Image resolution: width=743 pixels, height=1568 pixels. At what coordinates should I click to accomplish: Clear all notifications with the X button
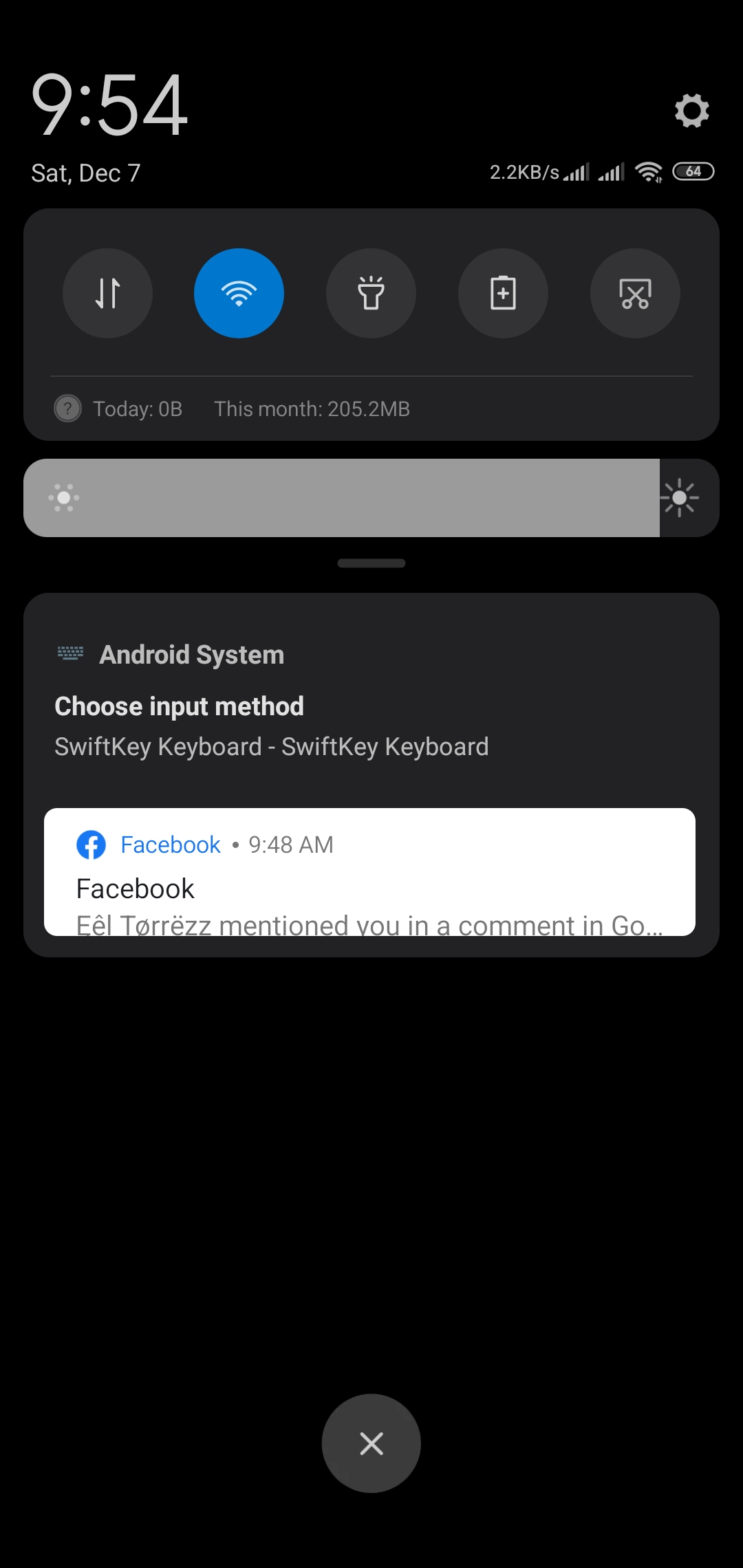coord(371,1443)
